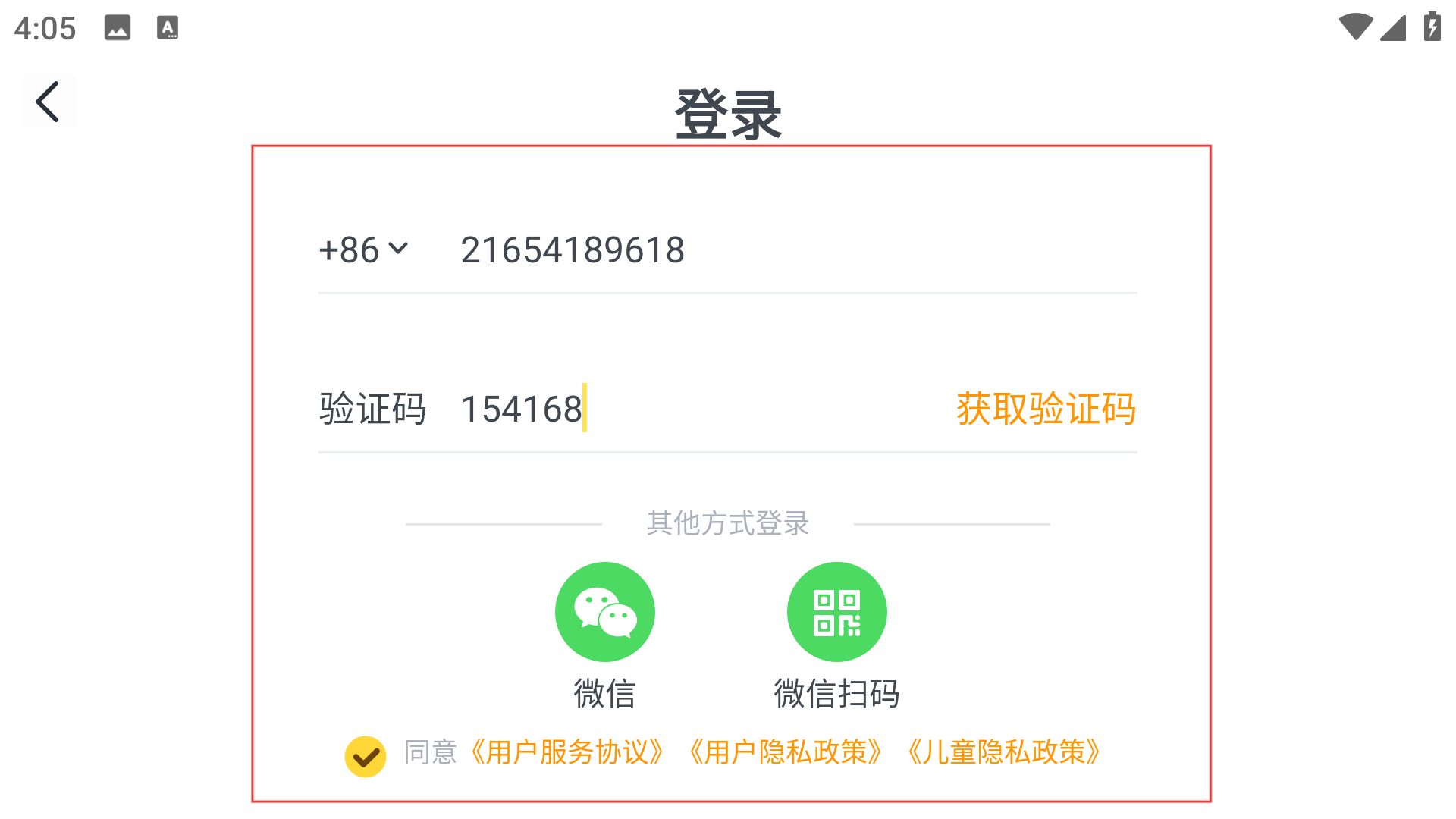Read 《用户隐私政策》 link
The image size is (1456, 819).
pyautogui.click(x=785, y=753)
